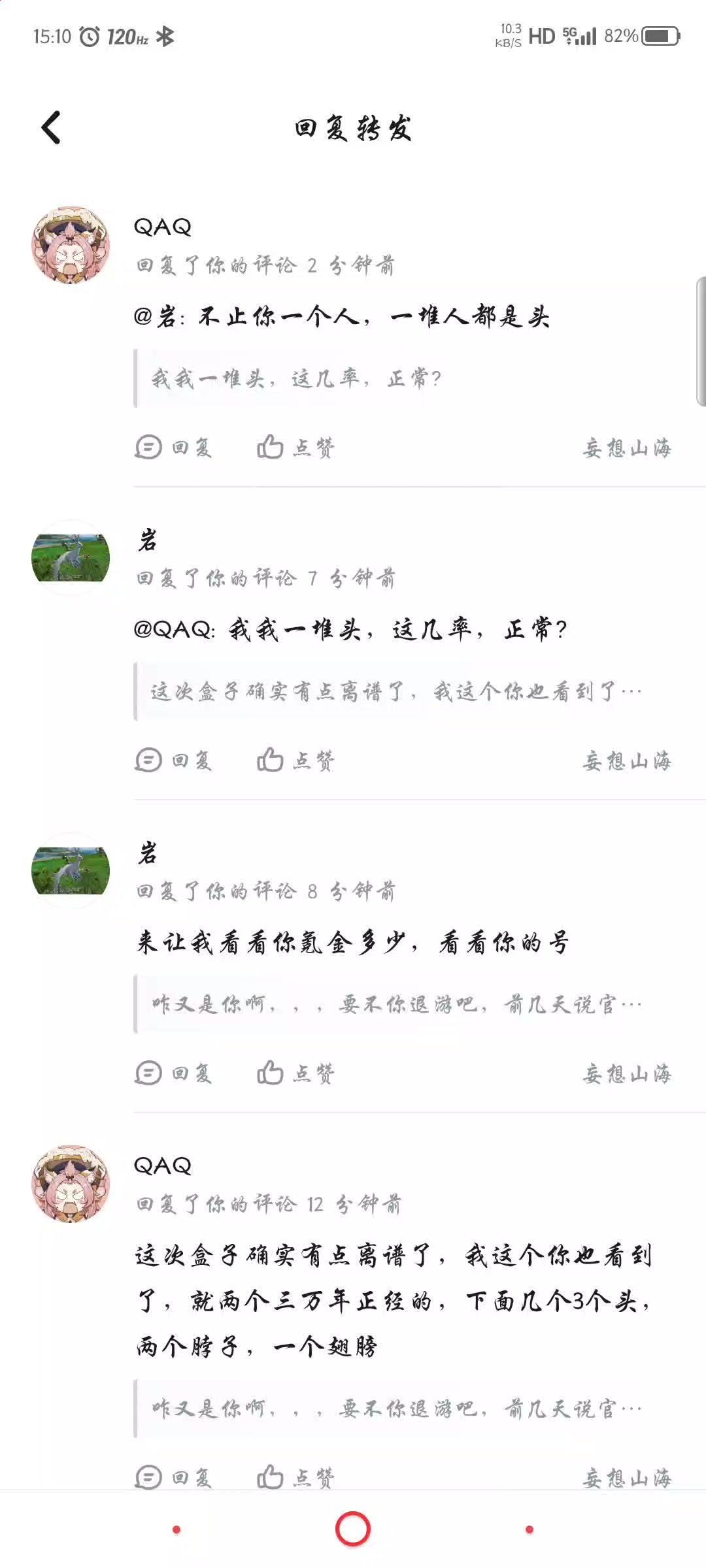This screenshot has width=706, height=1568.
Task: Open the quote under the 12 分钟前 reply
Action: (x=405, y=1409)
